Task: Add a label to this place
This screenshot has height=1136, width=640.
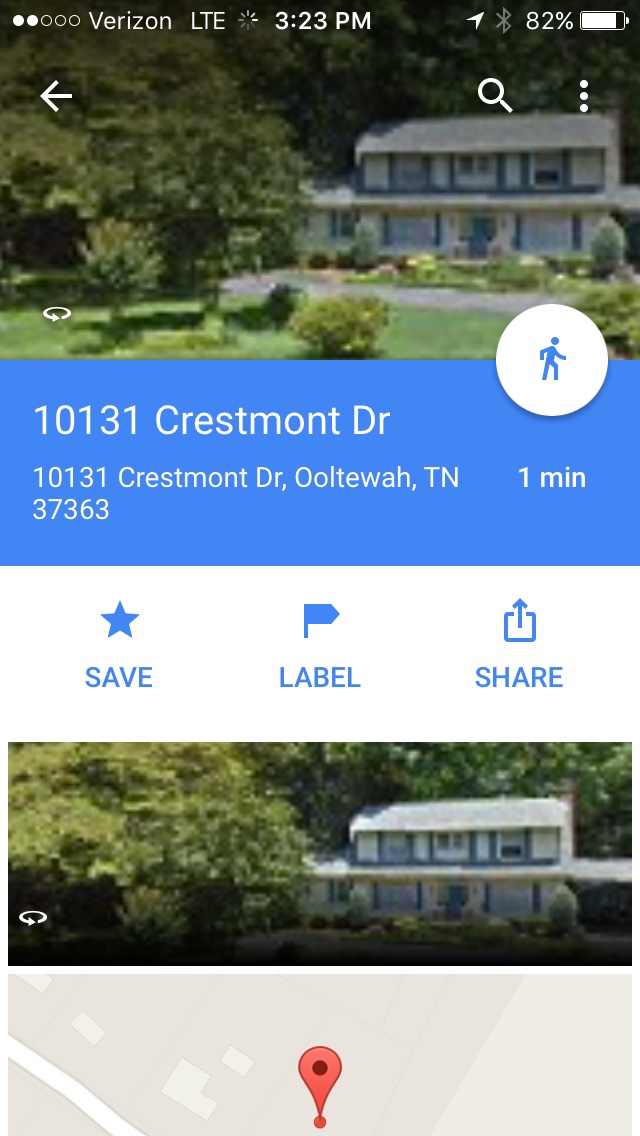Action: coord(320,648)
